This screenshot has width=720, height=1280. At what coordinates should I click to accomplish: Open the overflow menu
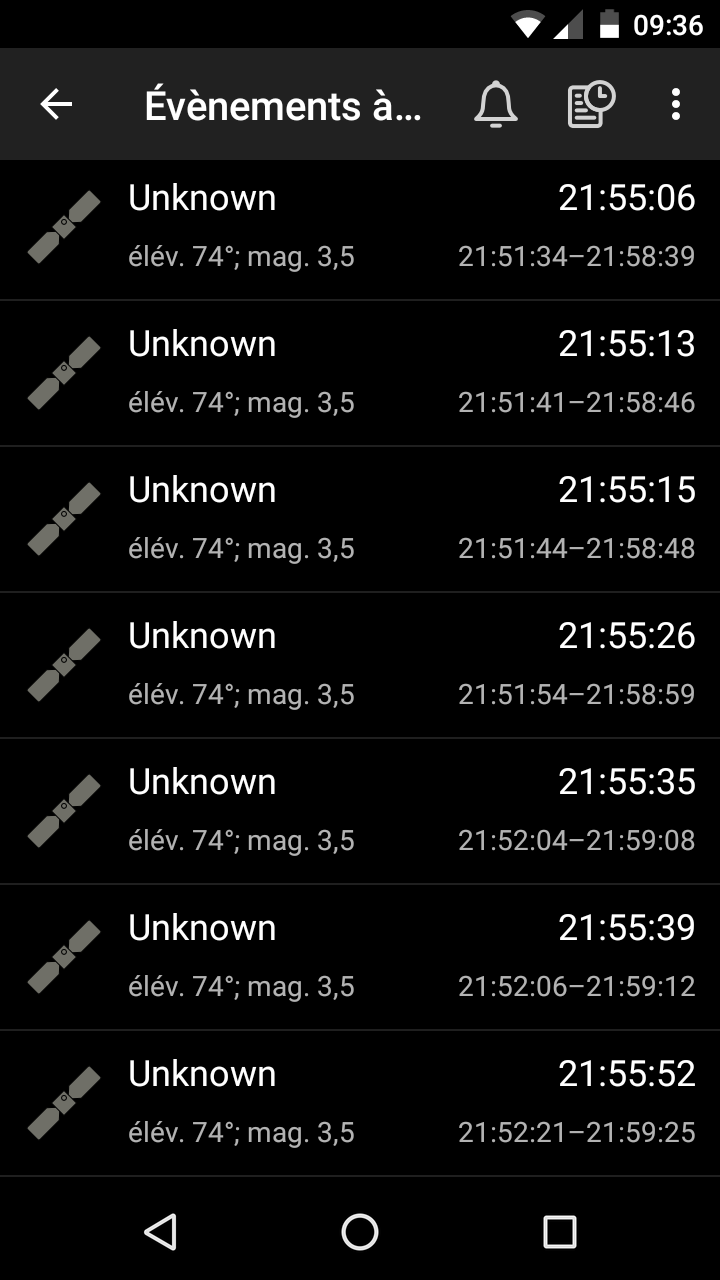(676, 104)
